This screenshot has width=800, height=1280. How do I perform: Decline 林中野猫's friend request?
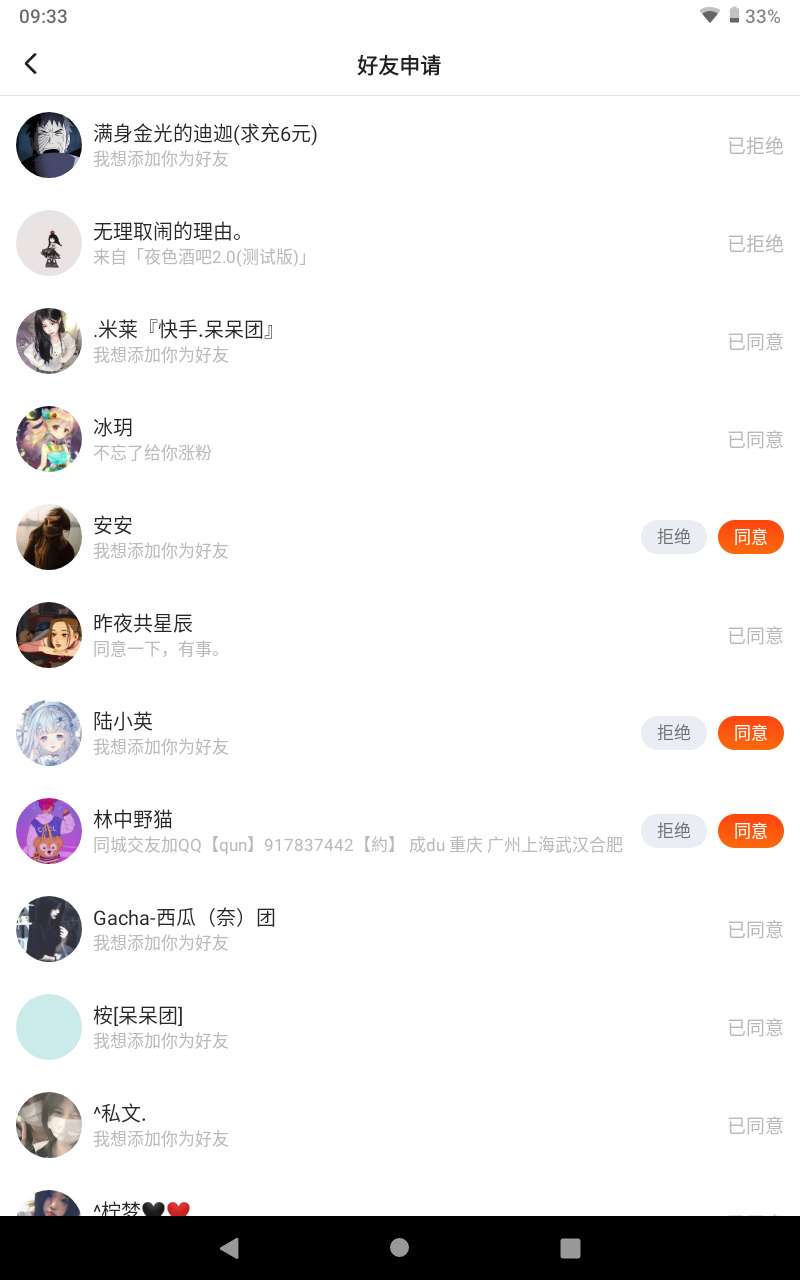coord(673,831)
